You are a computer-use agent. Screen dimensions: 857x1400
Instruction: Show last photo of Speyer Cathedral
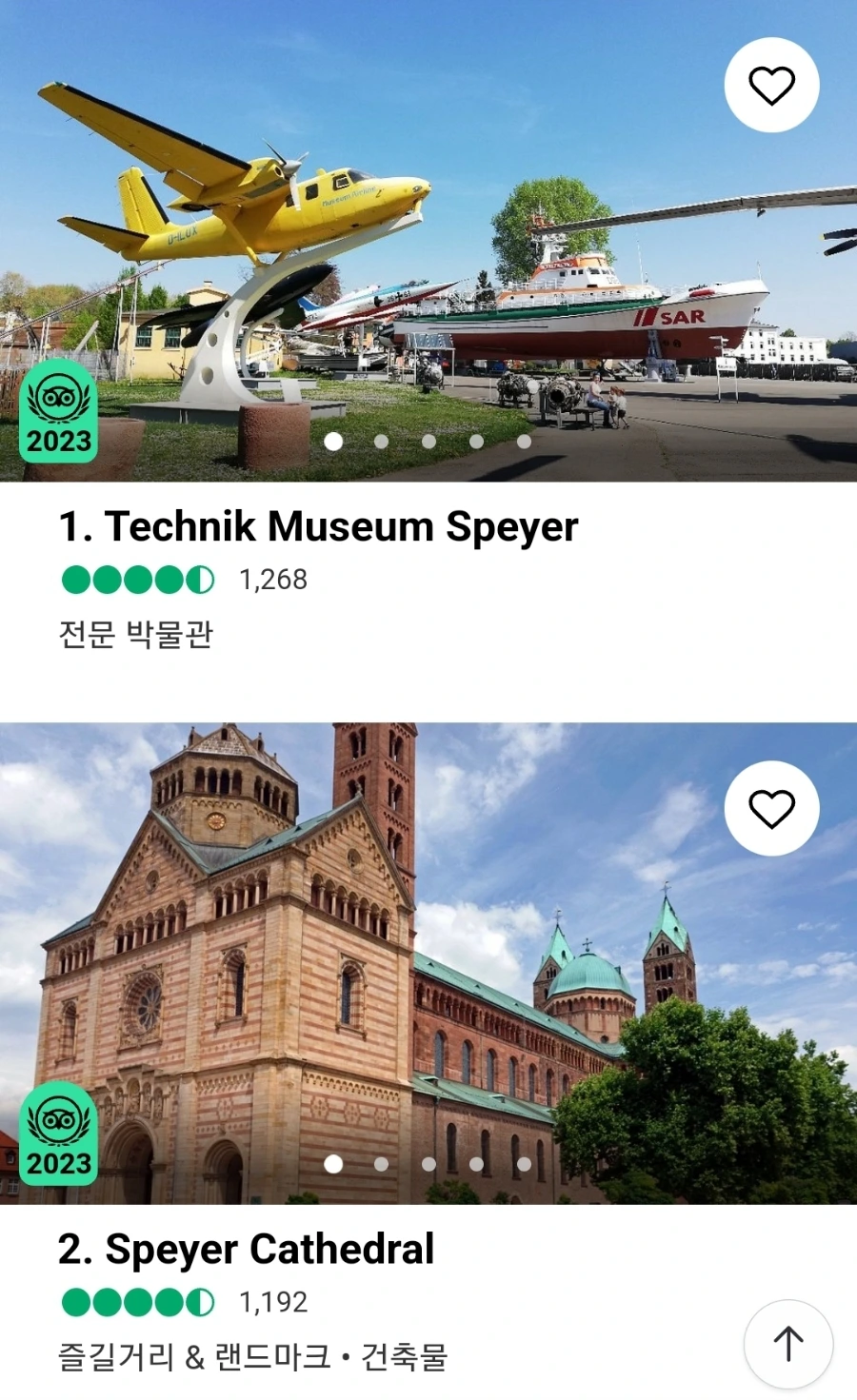(x=524, y=1164)
